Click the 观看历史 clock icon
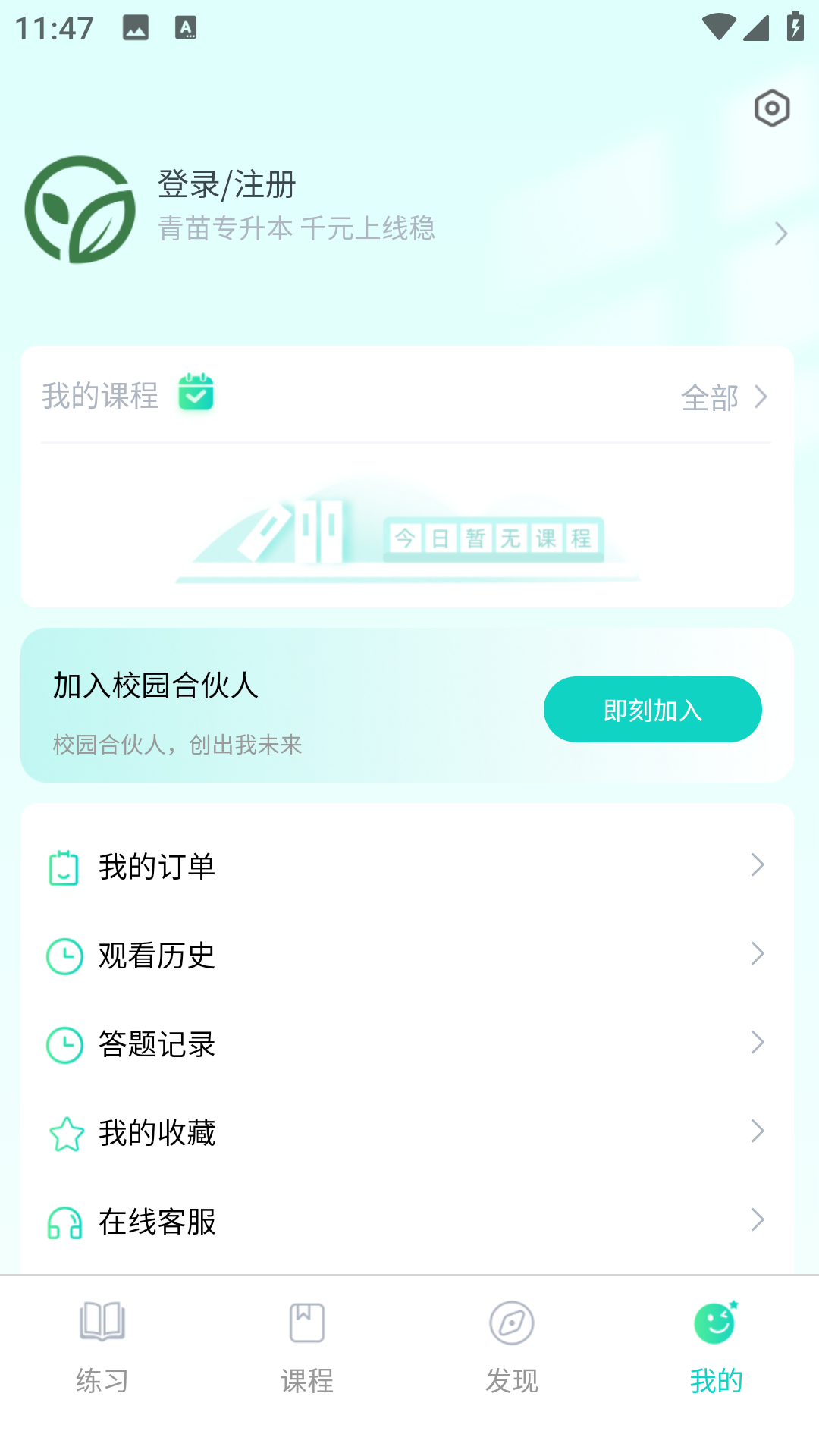Image resolution: width=819 pixels, height=1456 pixels. [x=65, y=955]
